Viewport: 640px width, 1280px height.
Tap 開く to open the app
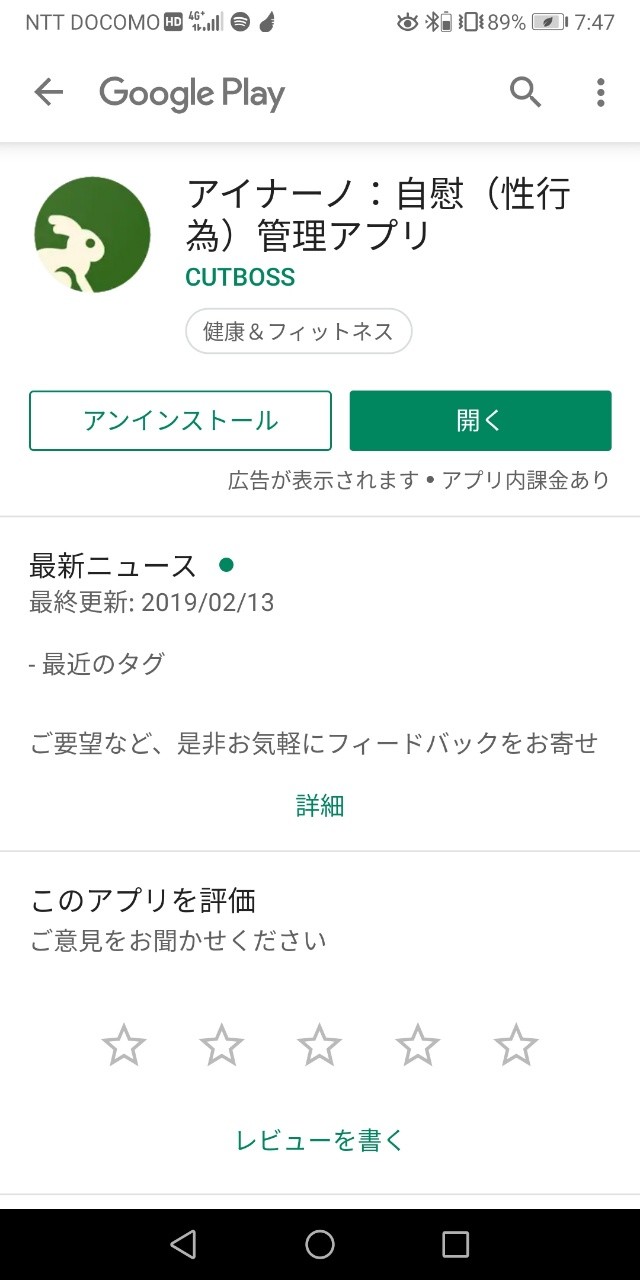click(480, 421)
